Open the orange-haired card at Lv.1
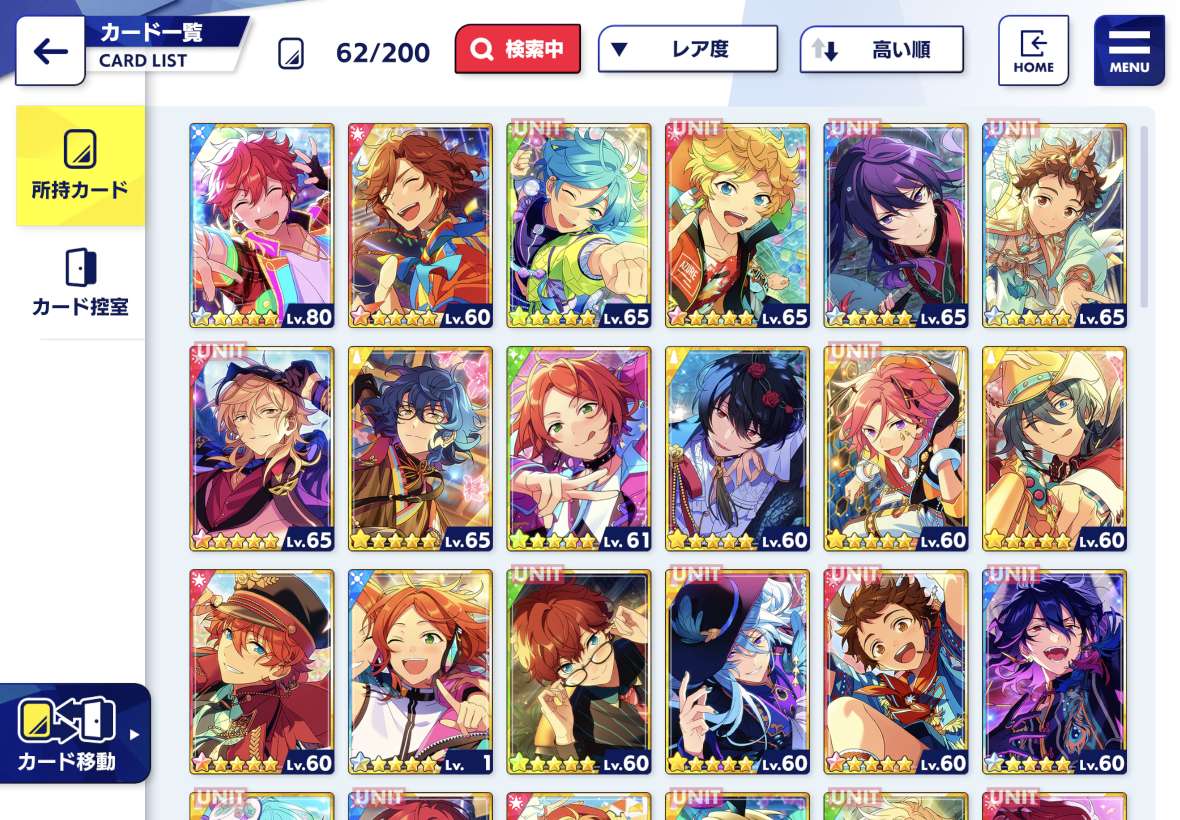Image resolution: width=1180 pixels, height=820 pixels. (x=420, y=672)
